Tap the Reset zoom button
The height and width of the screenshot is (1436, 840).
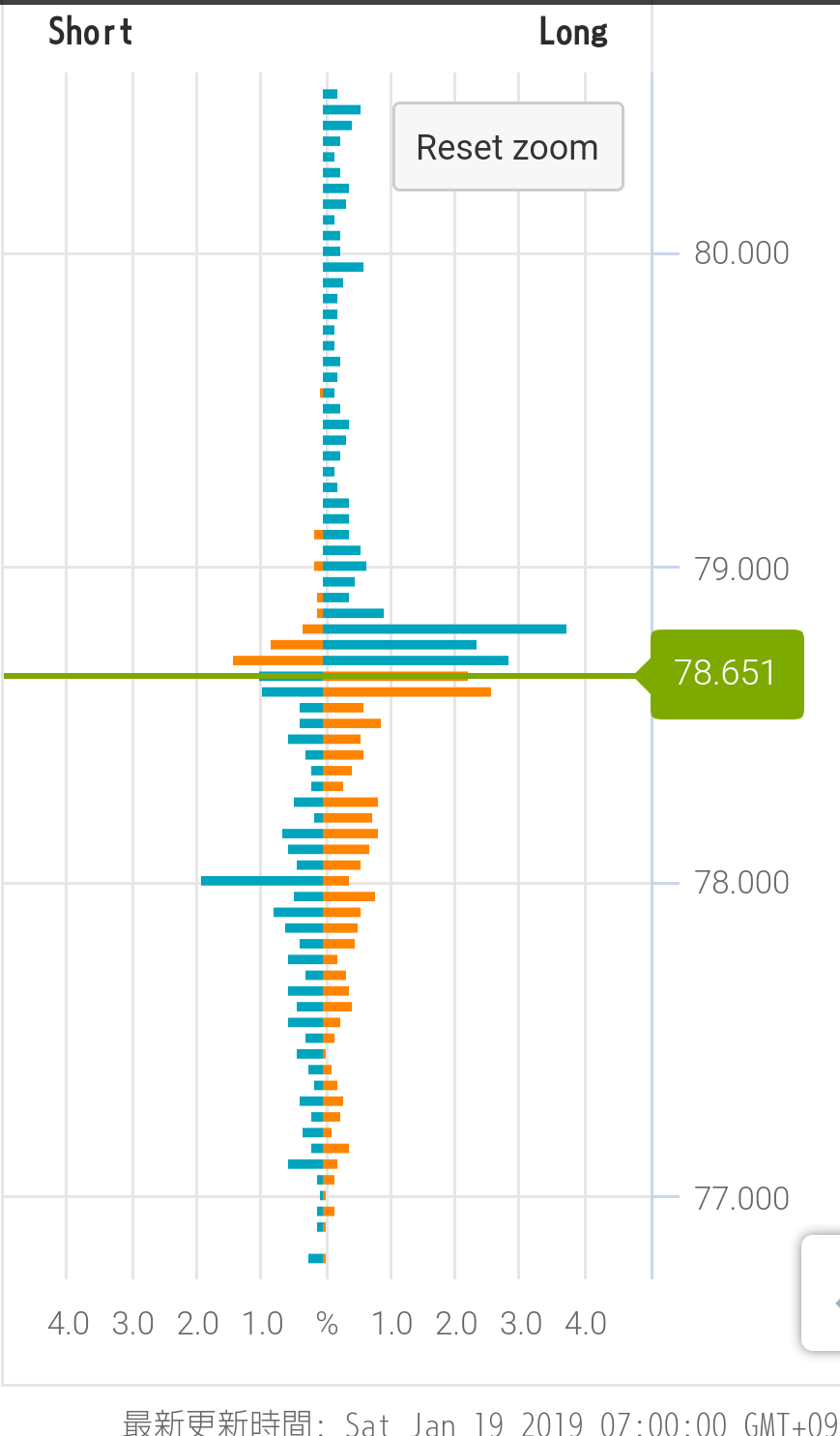[x=507, y=147]
